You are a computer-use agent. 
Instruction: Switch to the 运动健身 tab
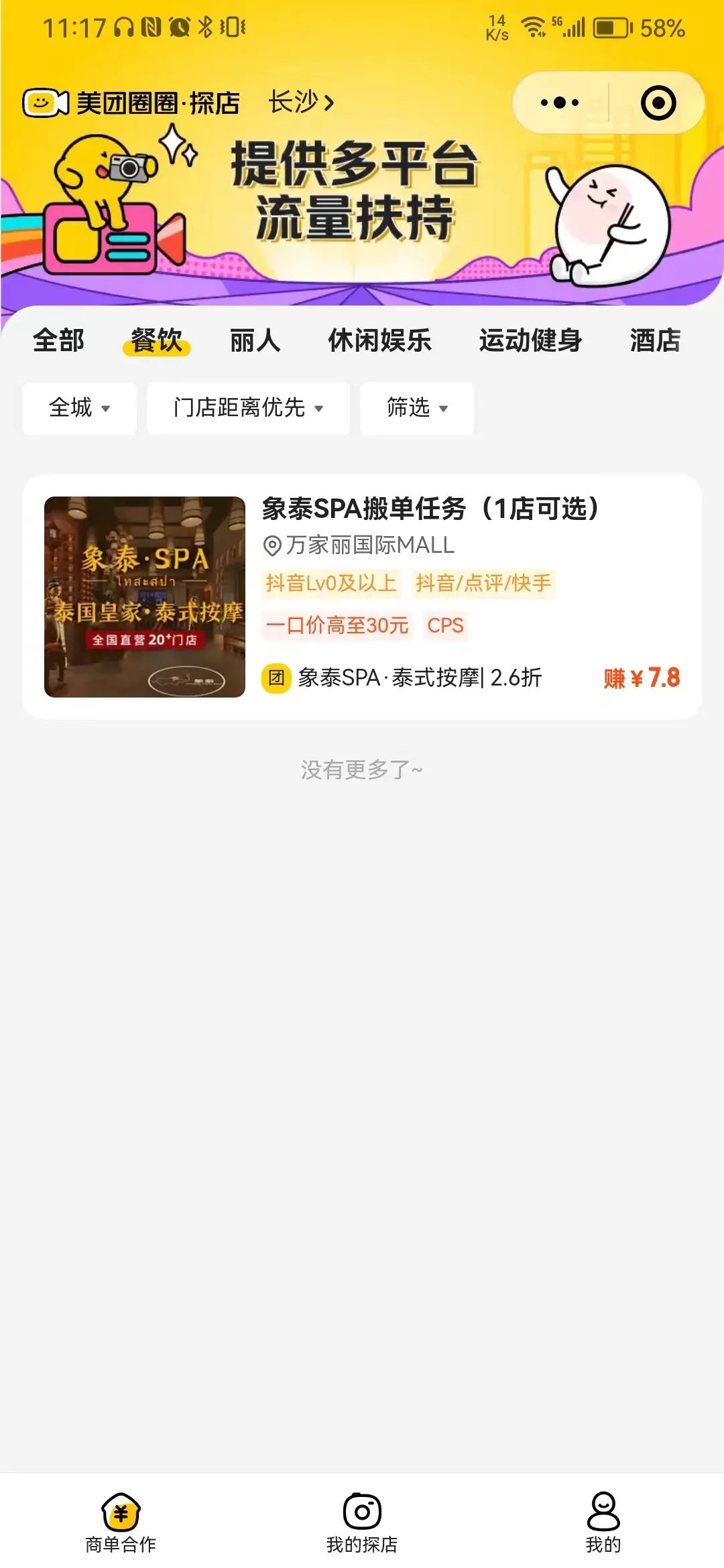530,340
